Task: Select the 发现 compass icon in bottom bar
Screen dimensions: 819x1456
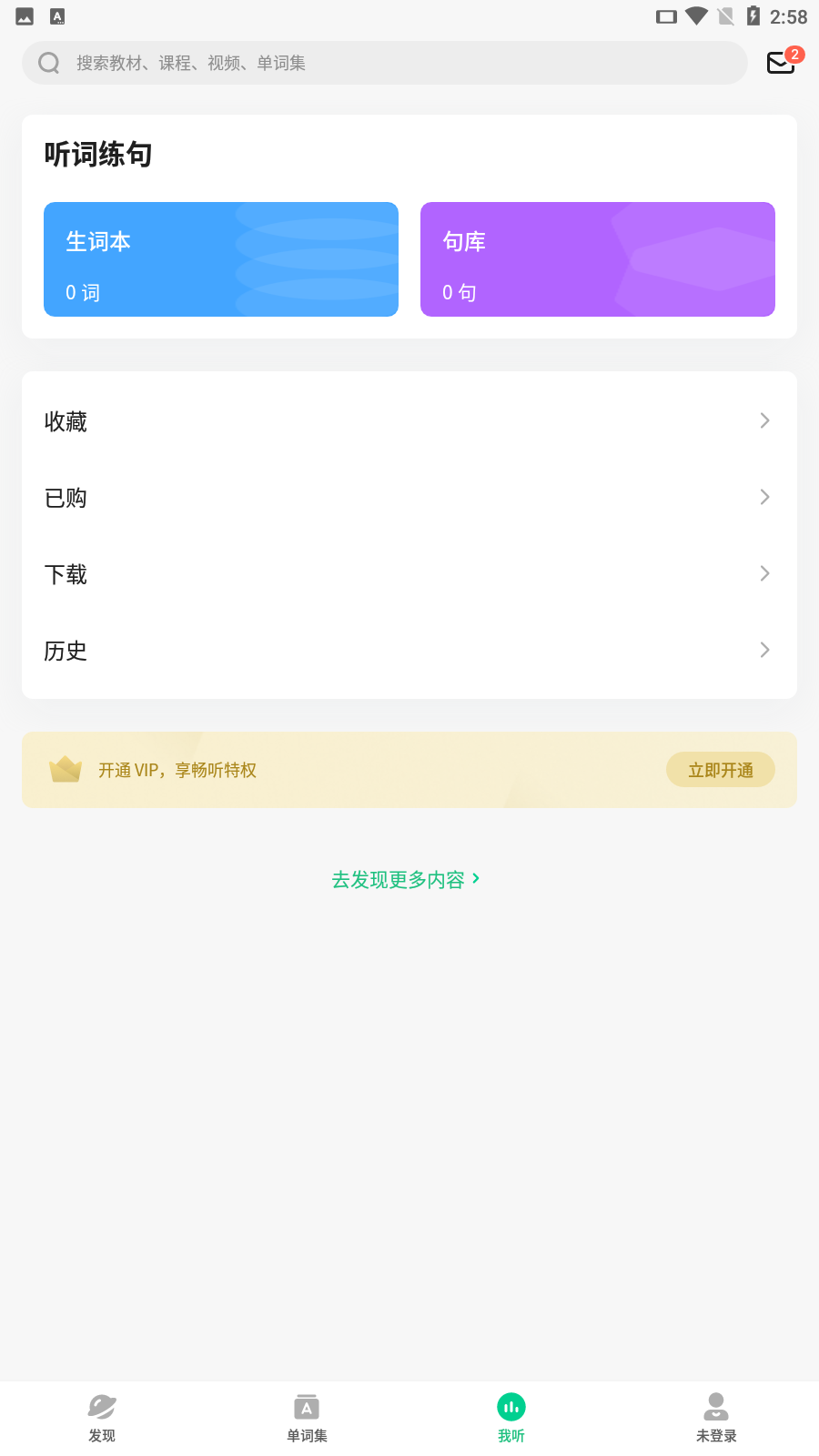Action: point(102,1406)
